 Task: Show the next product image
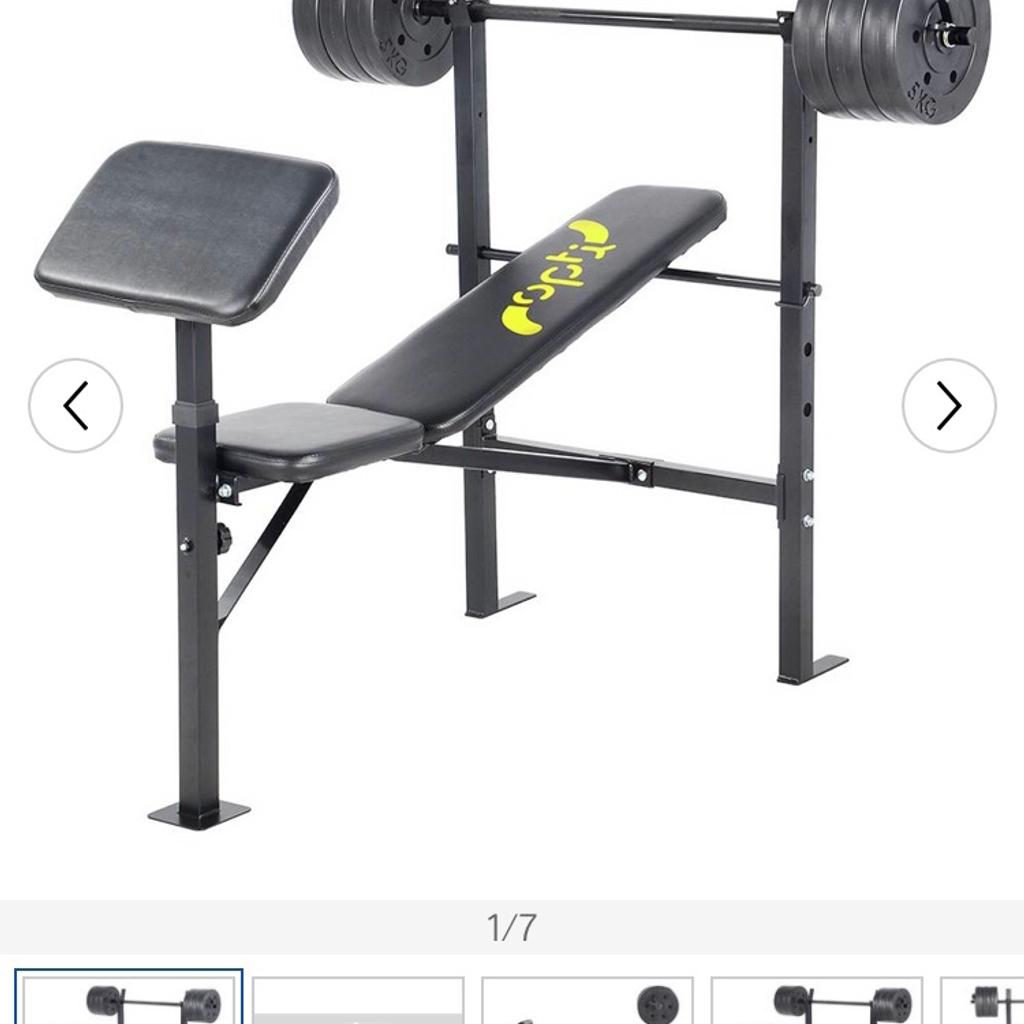coord(948,406)
